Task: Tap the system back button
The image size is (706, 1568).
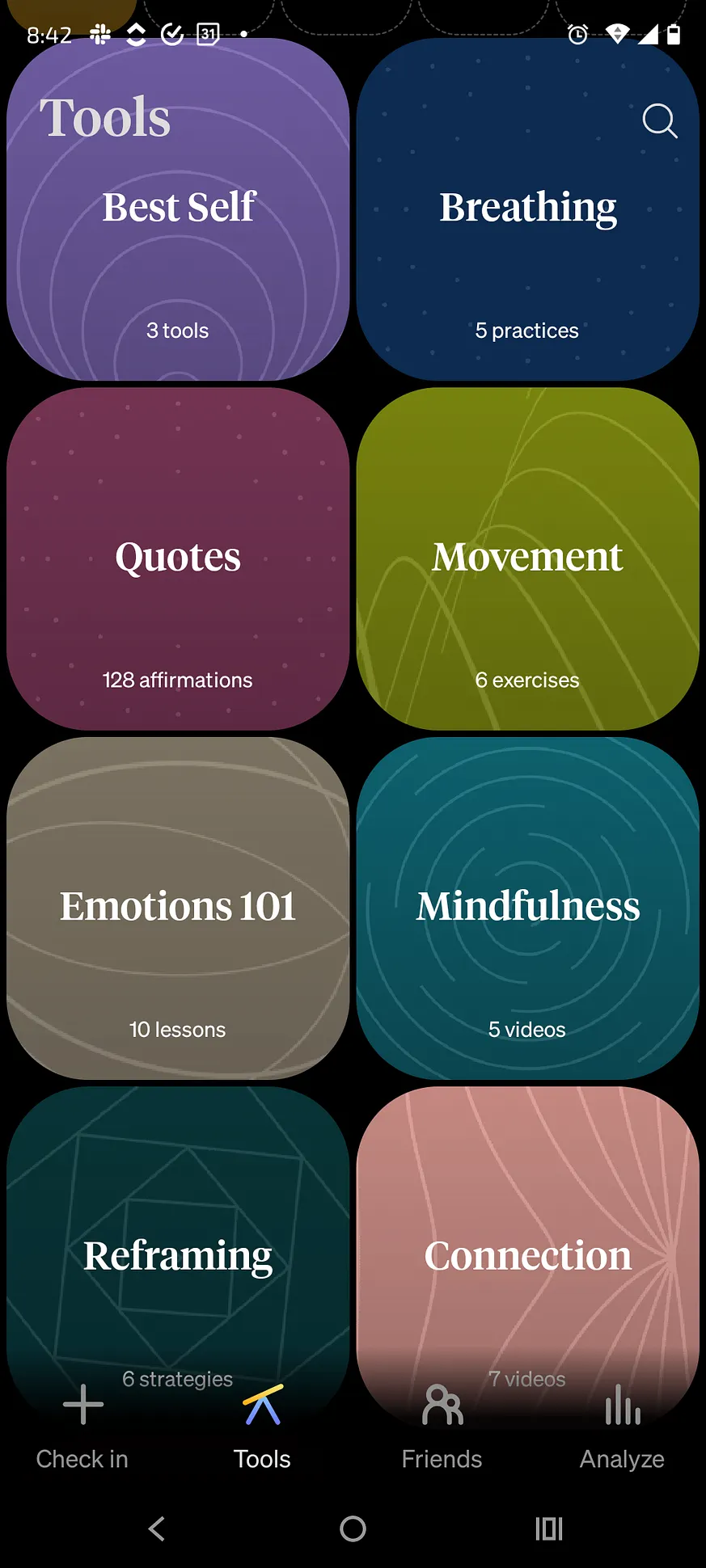Action: 157,1528
